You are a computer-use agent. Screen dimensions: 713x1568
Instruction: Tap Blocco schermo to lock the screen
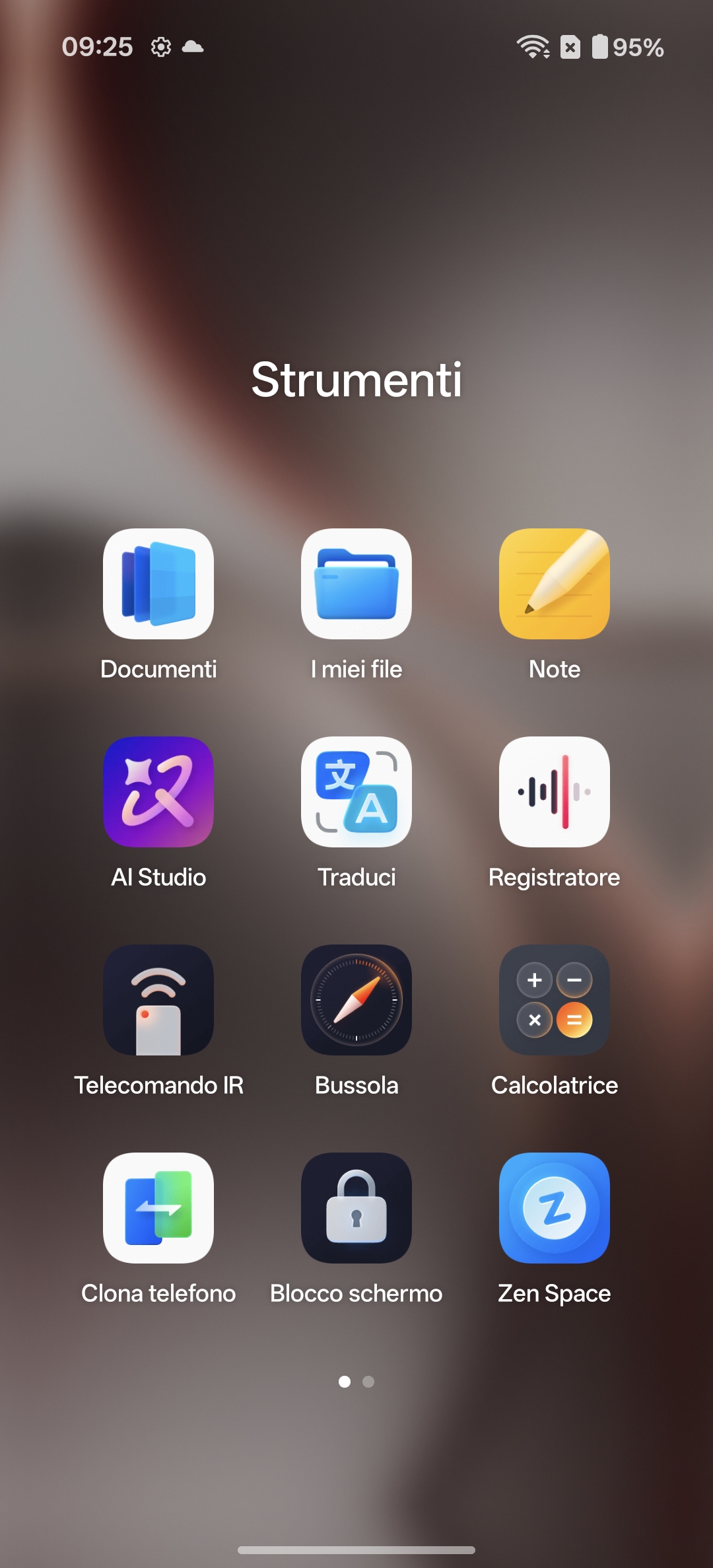click(356, 1208)
